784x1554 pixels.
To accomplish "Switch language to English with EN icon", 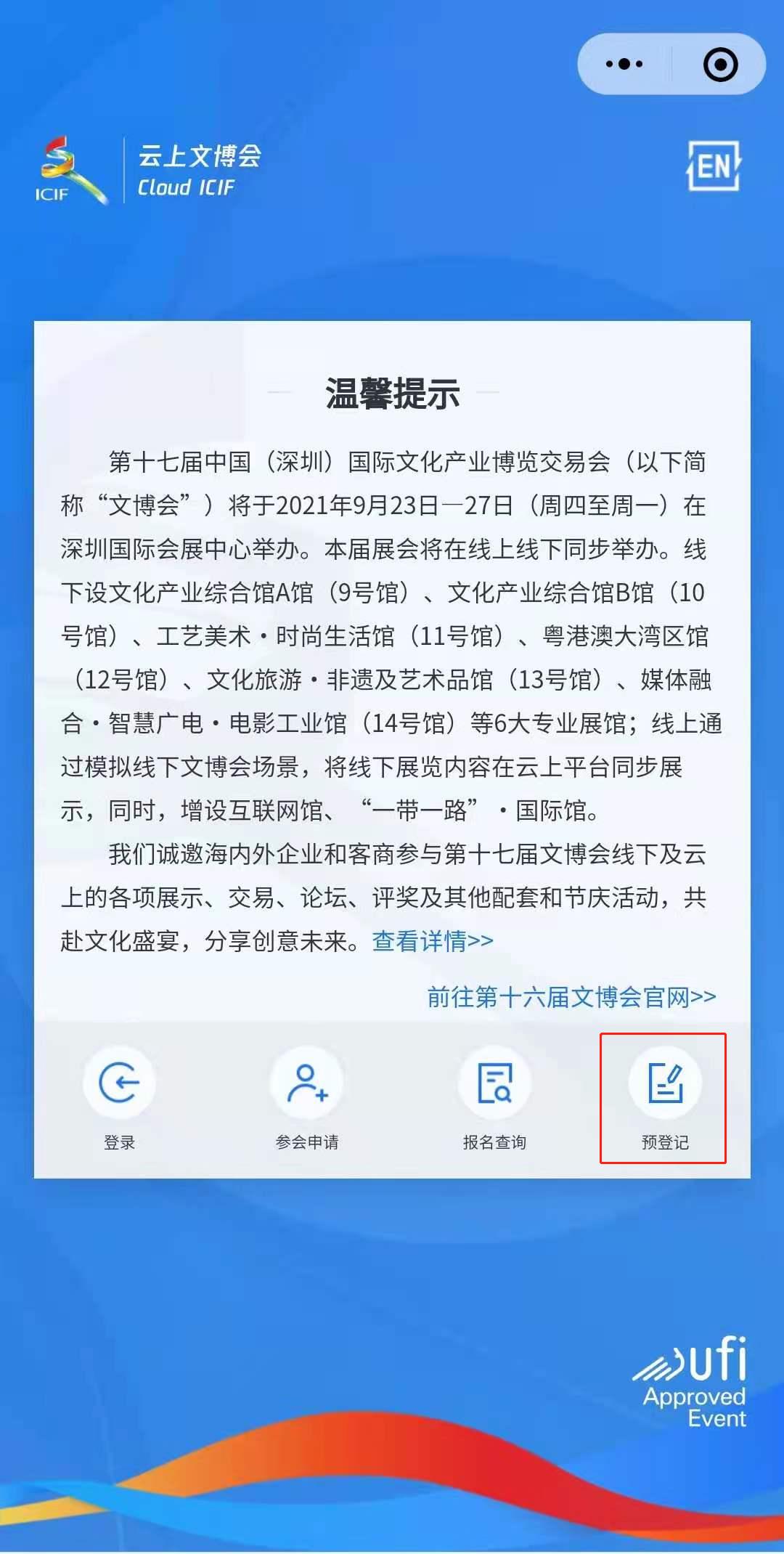I will (714, 166).
